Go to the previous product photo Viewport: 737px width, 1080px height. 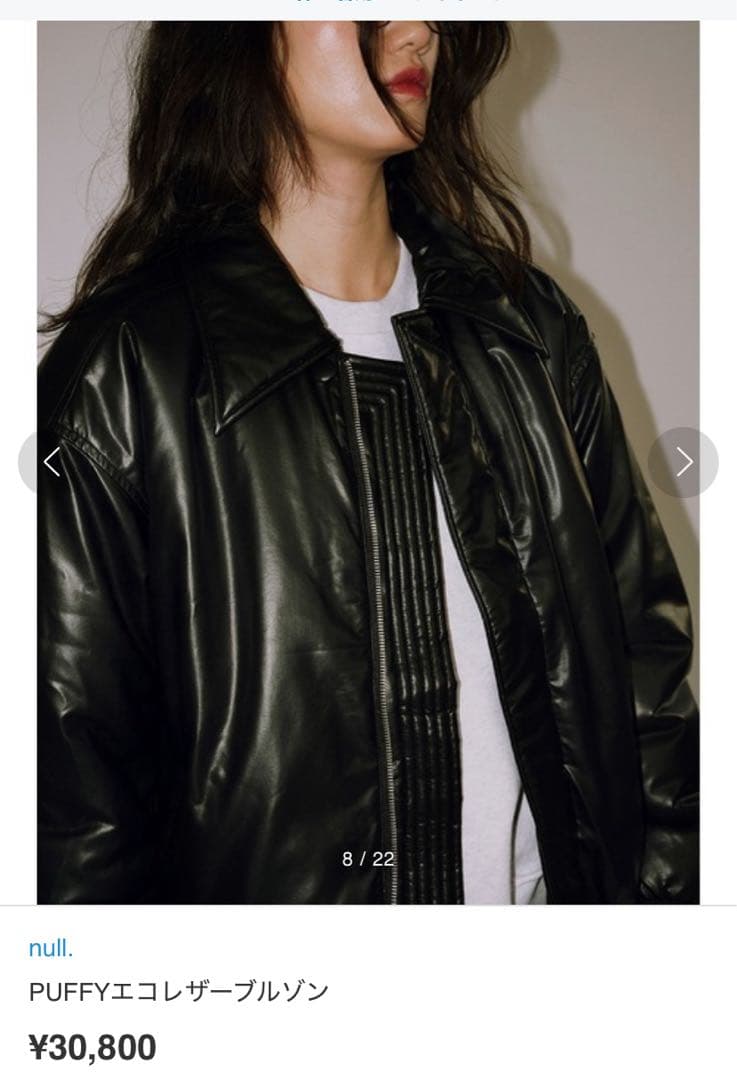(50, 462)
